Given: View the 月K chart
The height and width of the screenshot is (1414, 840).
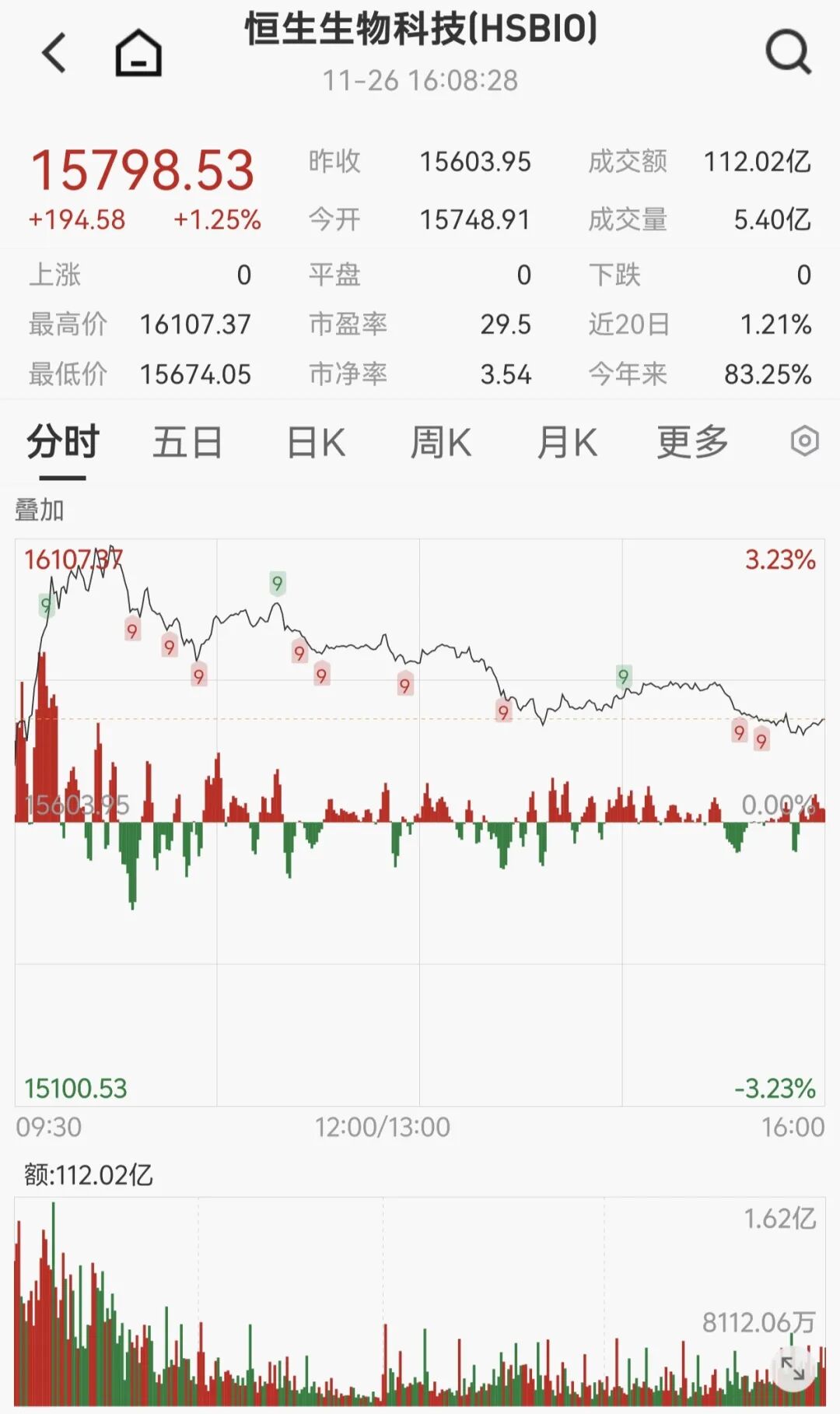Looking at the screenshot, I should pyautogui.click(x=567, y=443).
